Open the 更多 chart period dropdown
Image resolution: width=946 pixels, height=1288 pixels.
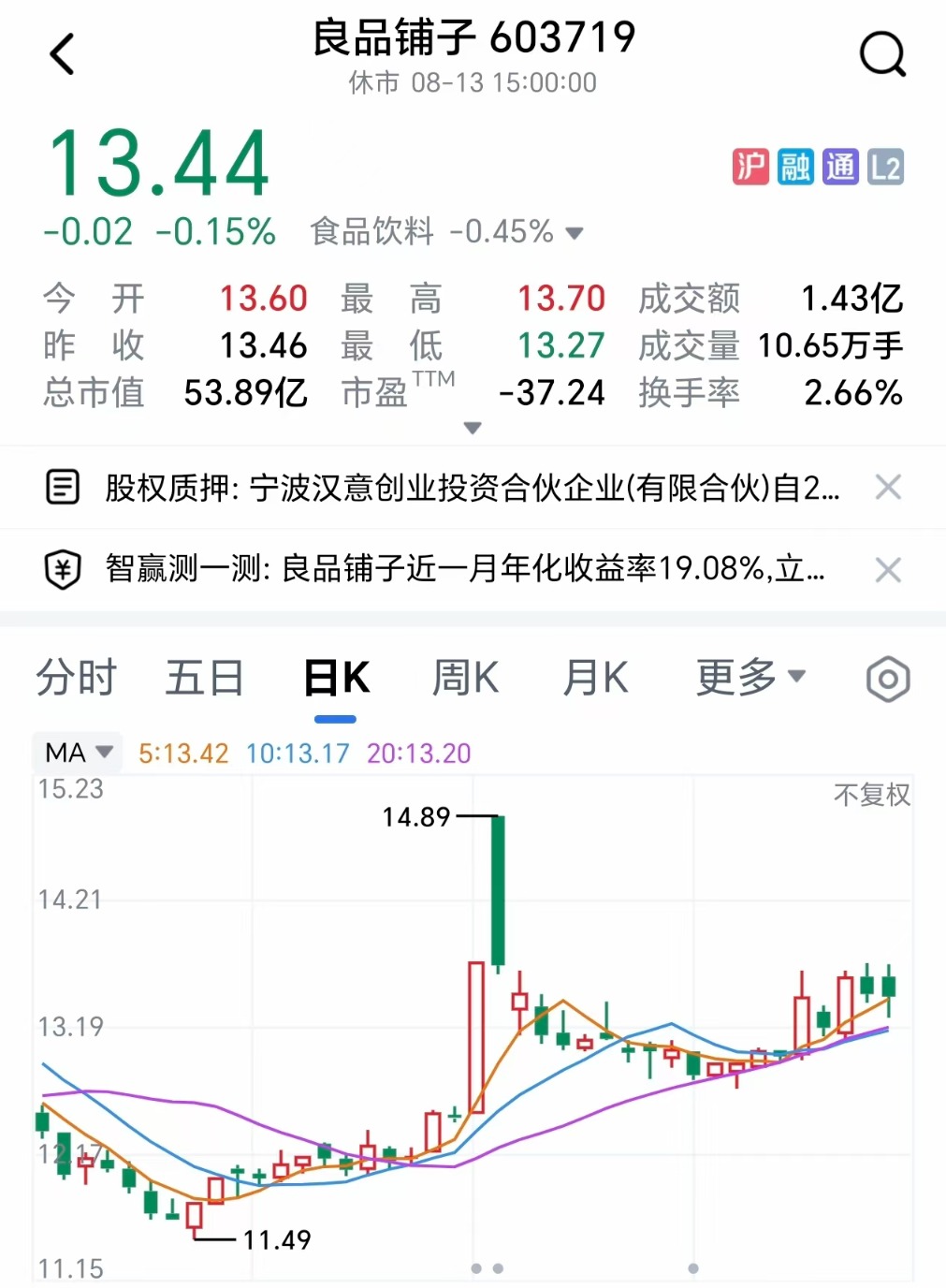pyautogui.click(x=750, y=678)
